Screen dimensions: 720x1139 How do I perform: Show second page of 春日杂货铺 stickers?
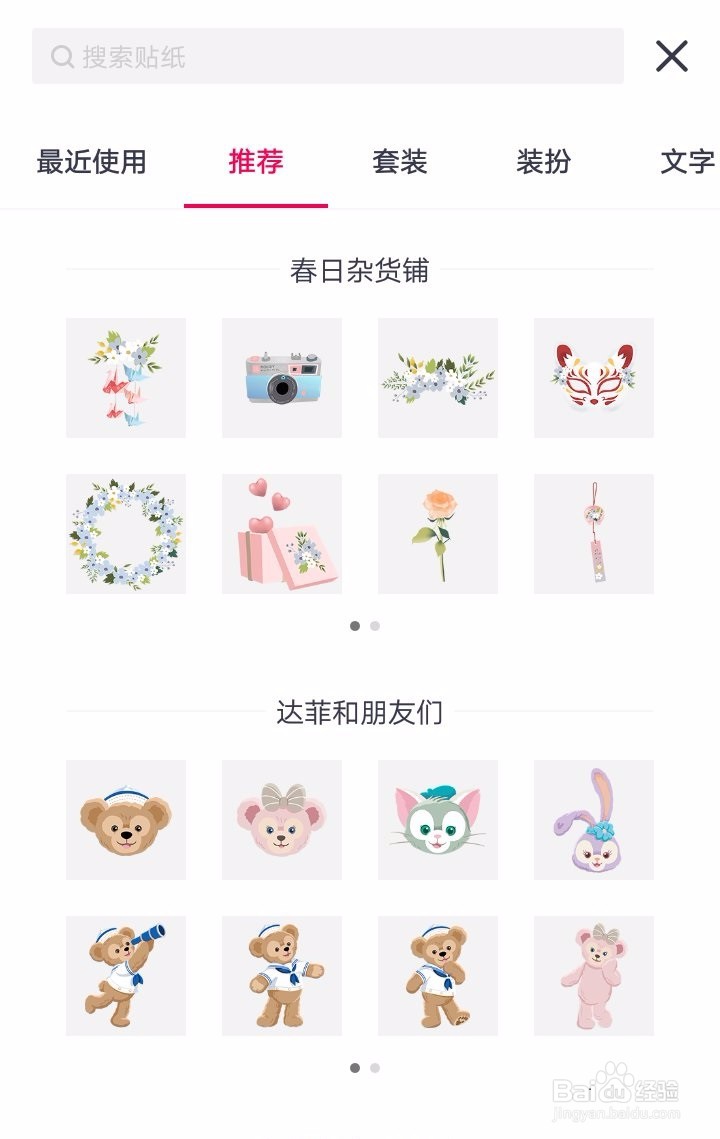pyautogui.click(x=374, y=625)
